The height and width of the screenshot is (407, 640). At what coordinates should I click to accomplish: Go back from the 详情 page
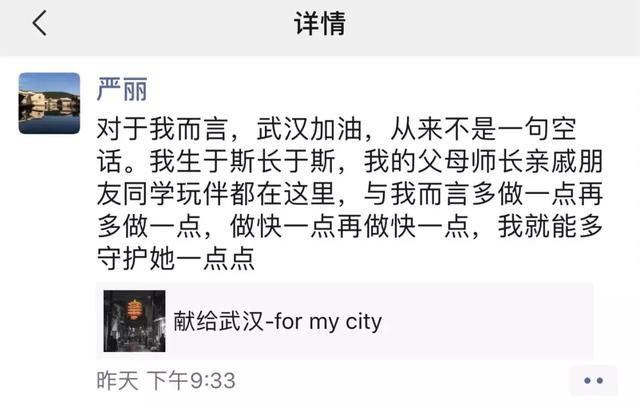(x=39, y=24)
